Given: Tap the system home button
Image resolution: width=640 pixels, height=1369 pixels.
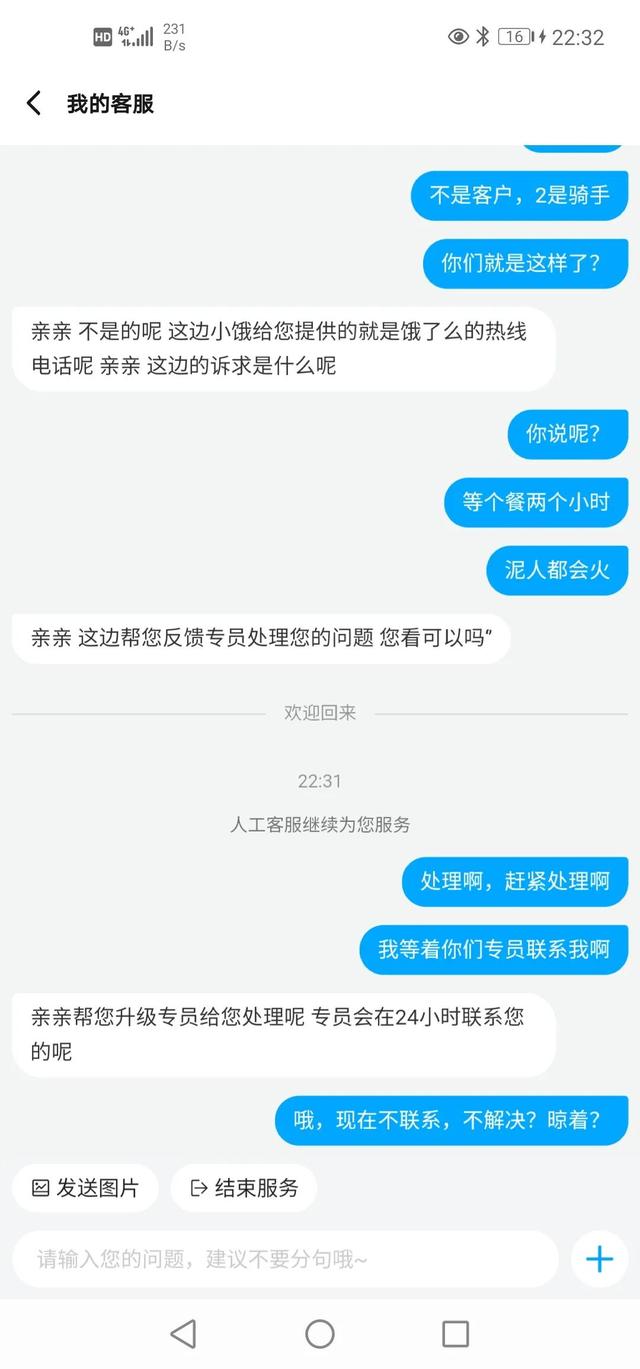Looking at the screenshot, I should click(320, 1333).
